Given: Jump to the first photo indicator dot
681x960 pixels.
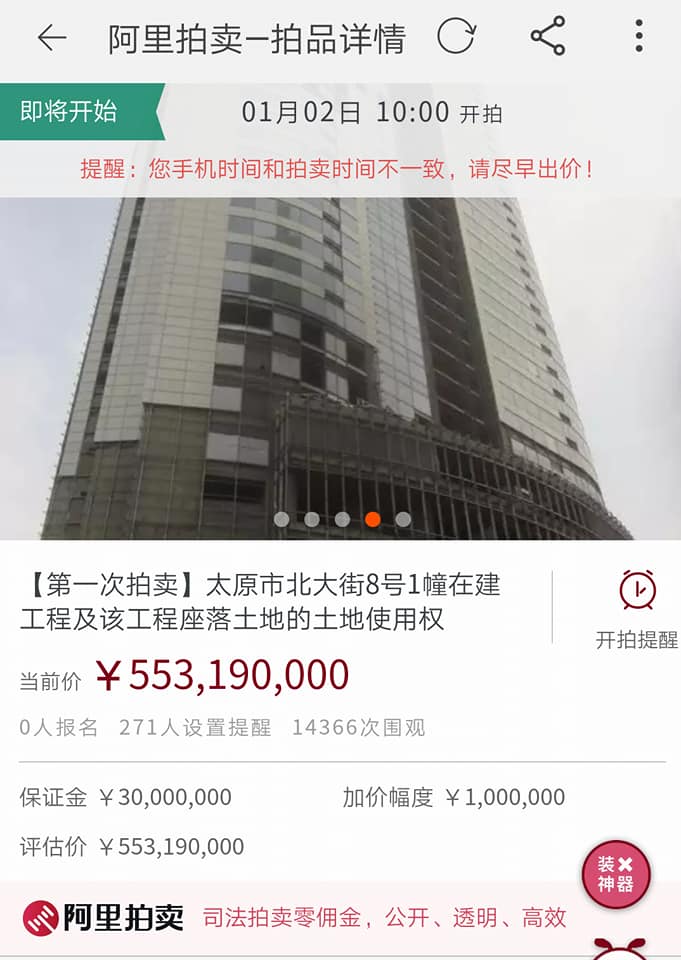Looking at the screenshot, I should coord(282,519).
